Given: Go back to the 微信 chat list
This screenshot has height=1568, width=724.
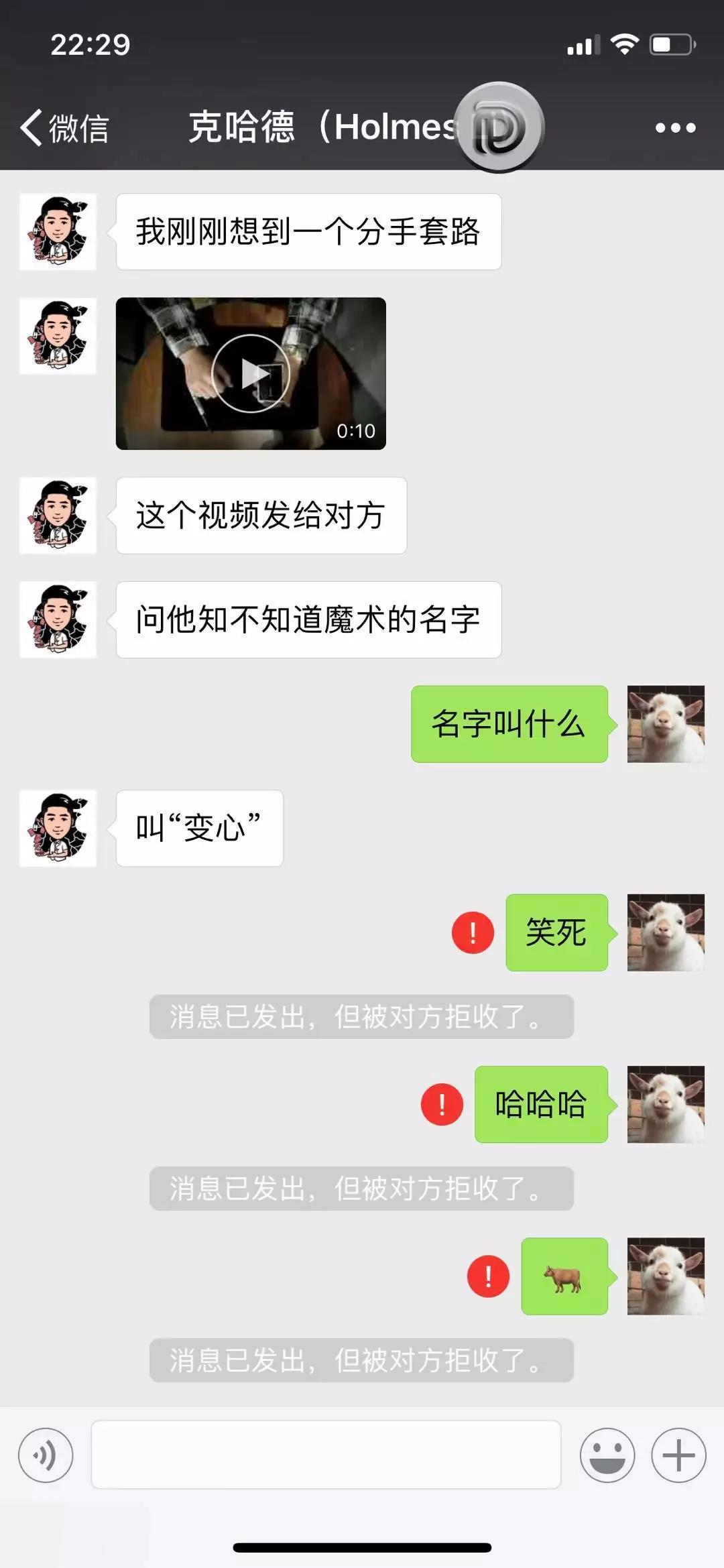Looking at the screenshot, I should click(64, 127).
